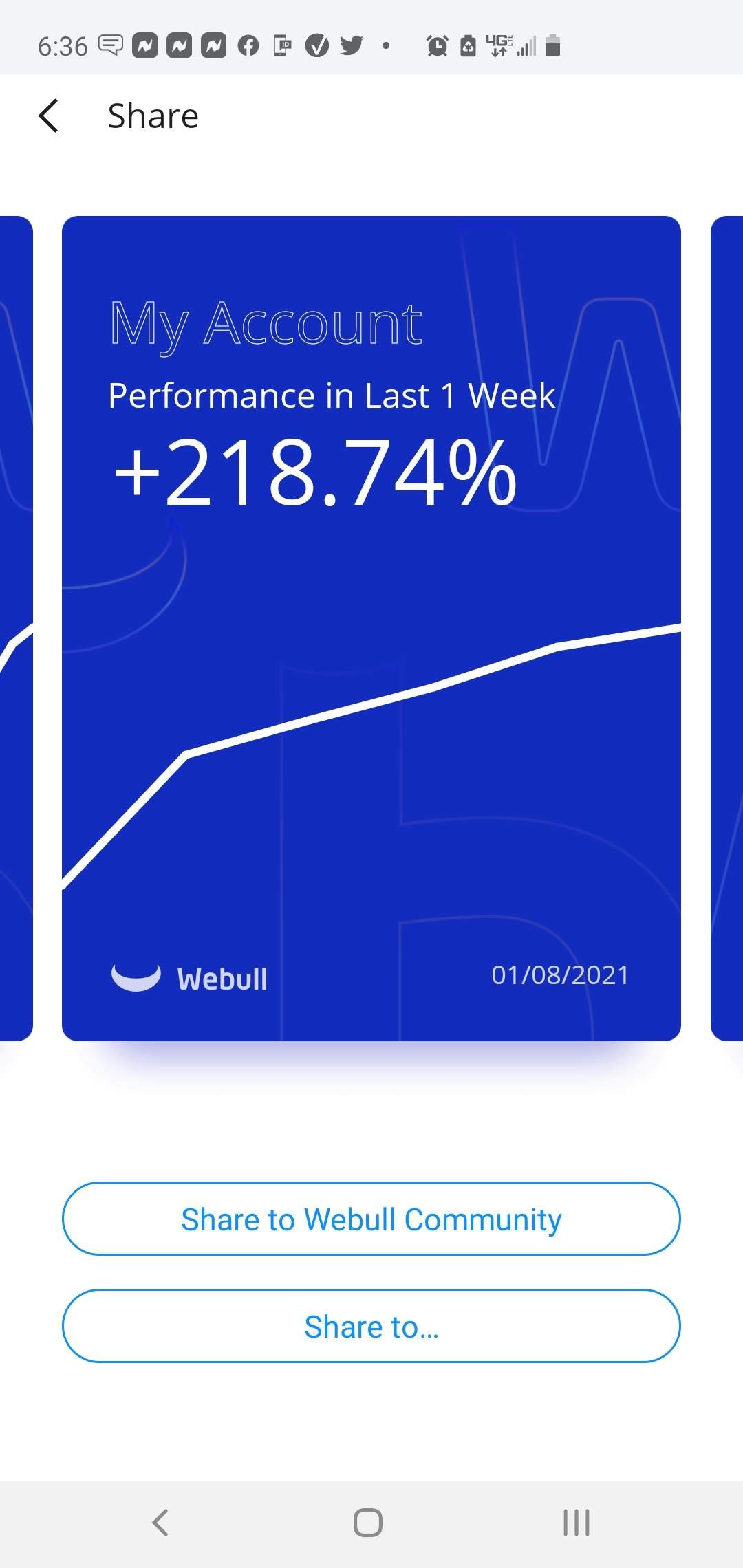Viewport: 743px width, 1568px height.
Task: Share to Webull Community
Action: point(371,1219)
